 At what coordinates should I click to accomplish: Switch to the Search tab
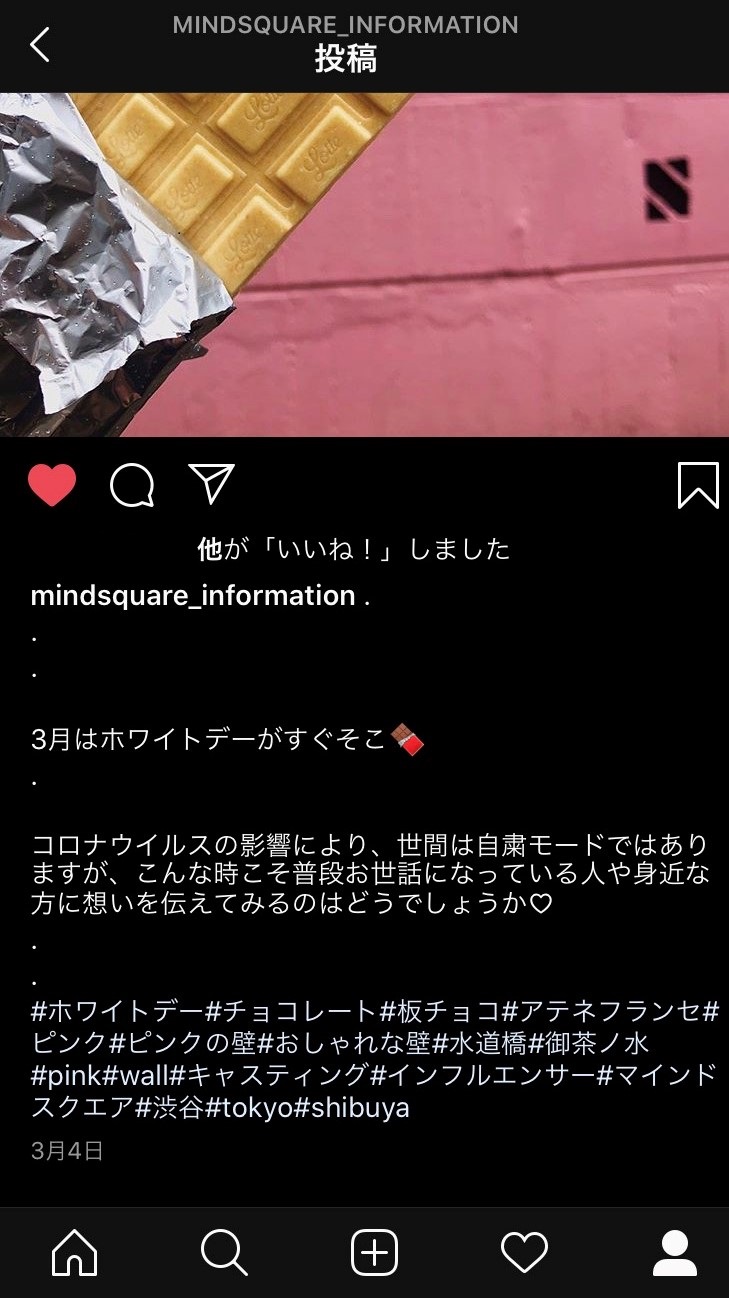click(x=224, y=1252)
